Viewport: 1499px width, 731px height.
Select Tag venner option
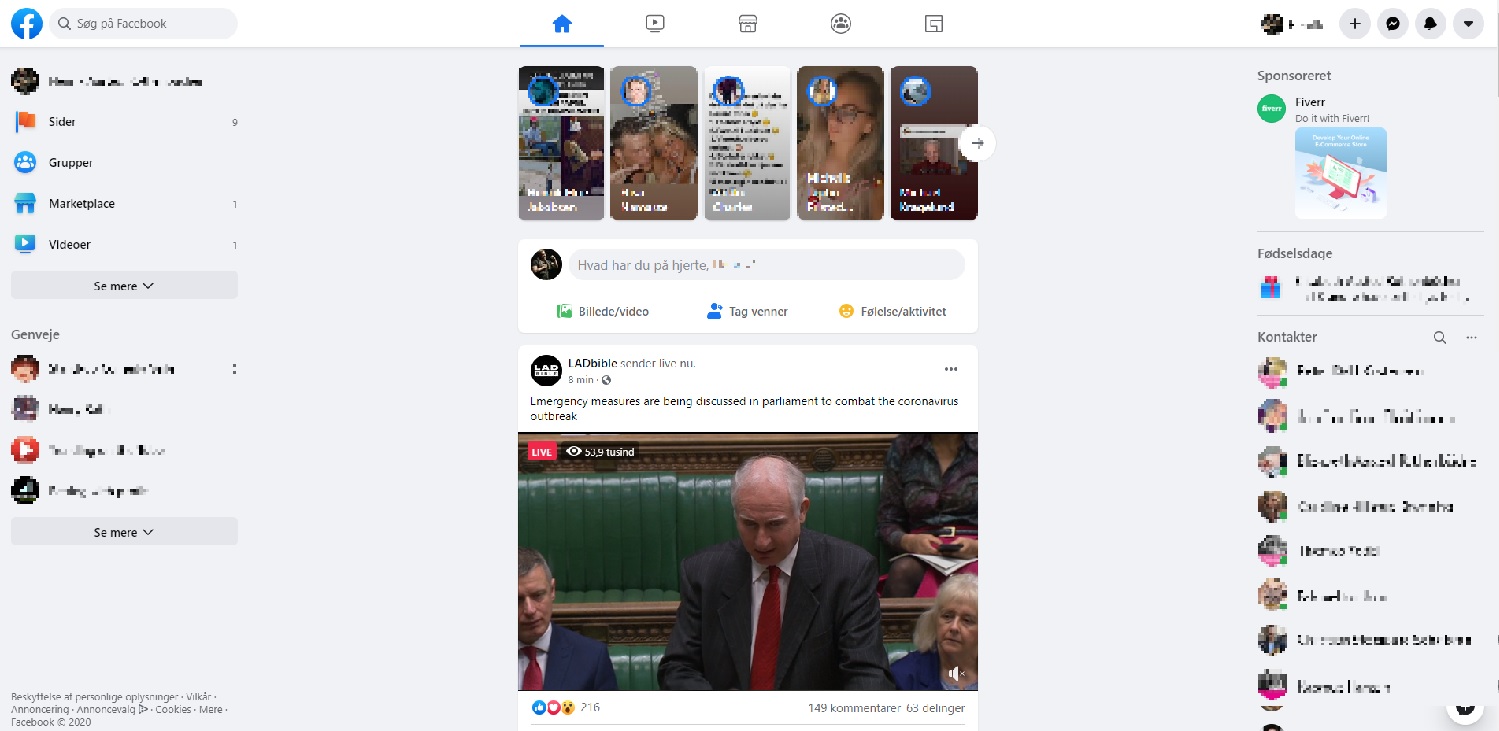[747, 312]
